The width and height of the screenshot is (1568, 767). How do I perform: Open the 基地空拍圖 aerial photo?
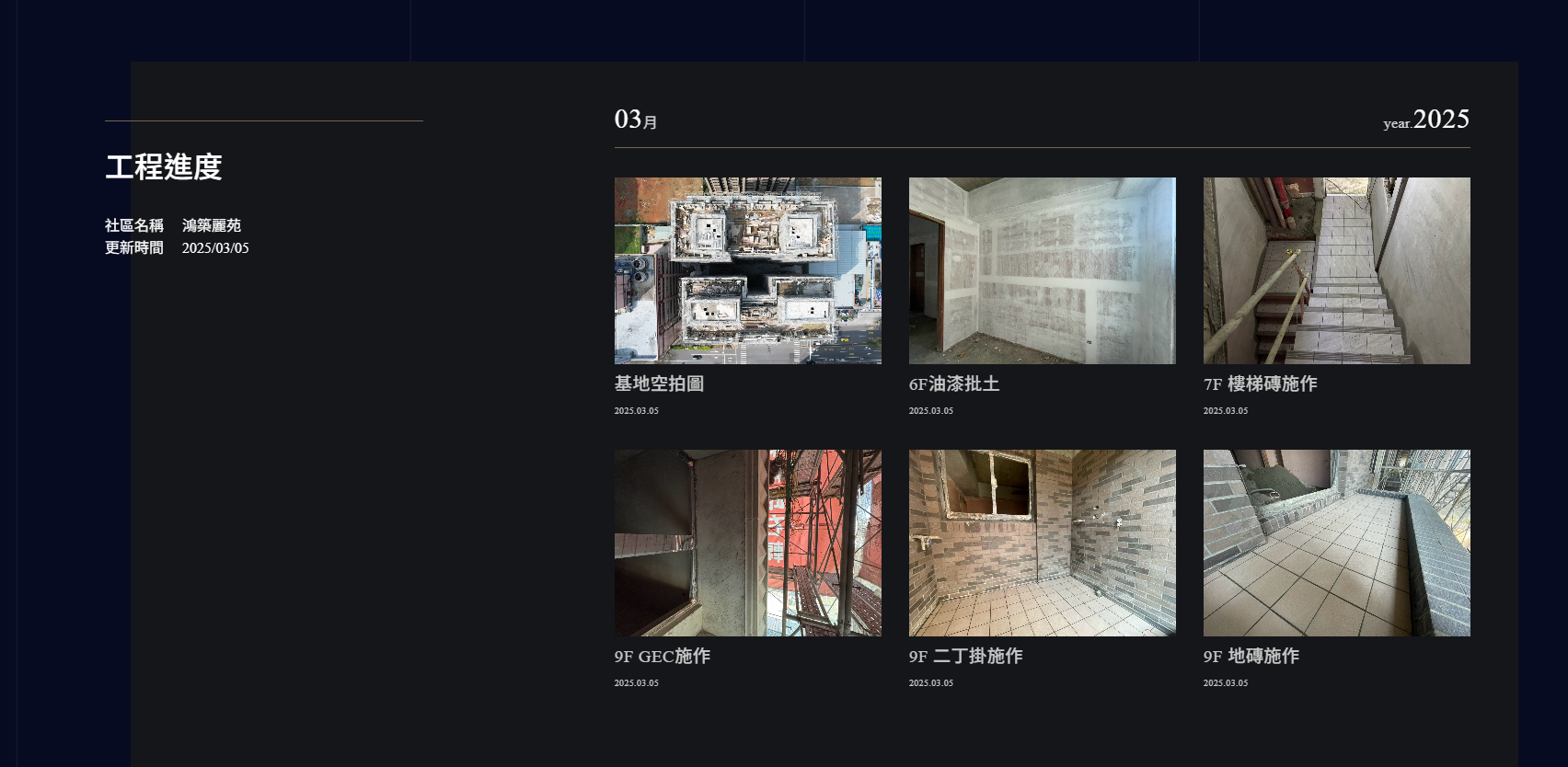(x=747, y=270)
